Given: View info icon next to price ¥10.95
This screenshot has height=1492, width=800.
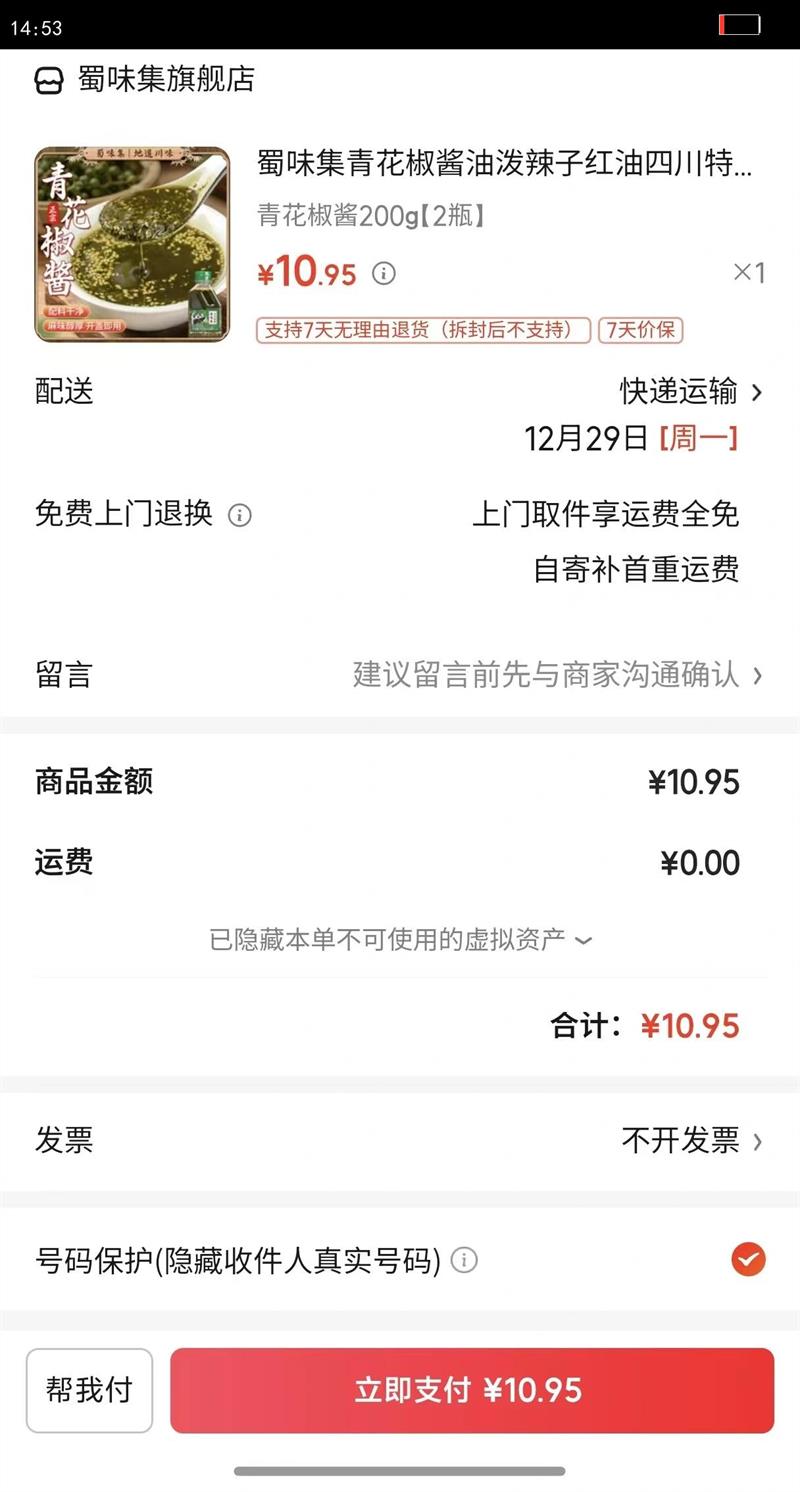Looking at the screenshot, I should pos(384,273).
